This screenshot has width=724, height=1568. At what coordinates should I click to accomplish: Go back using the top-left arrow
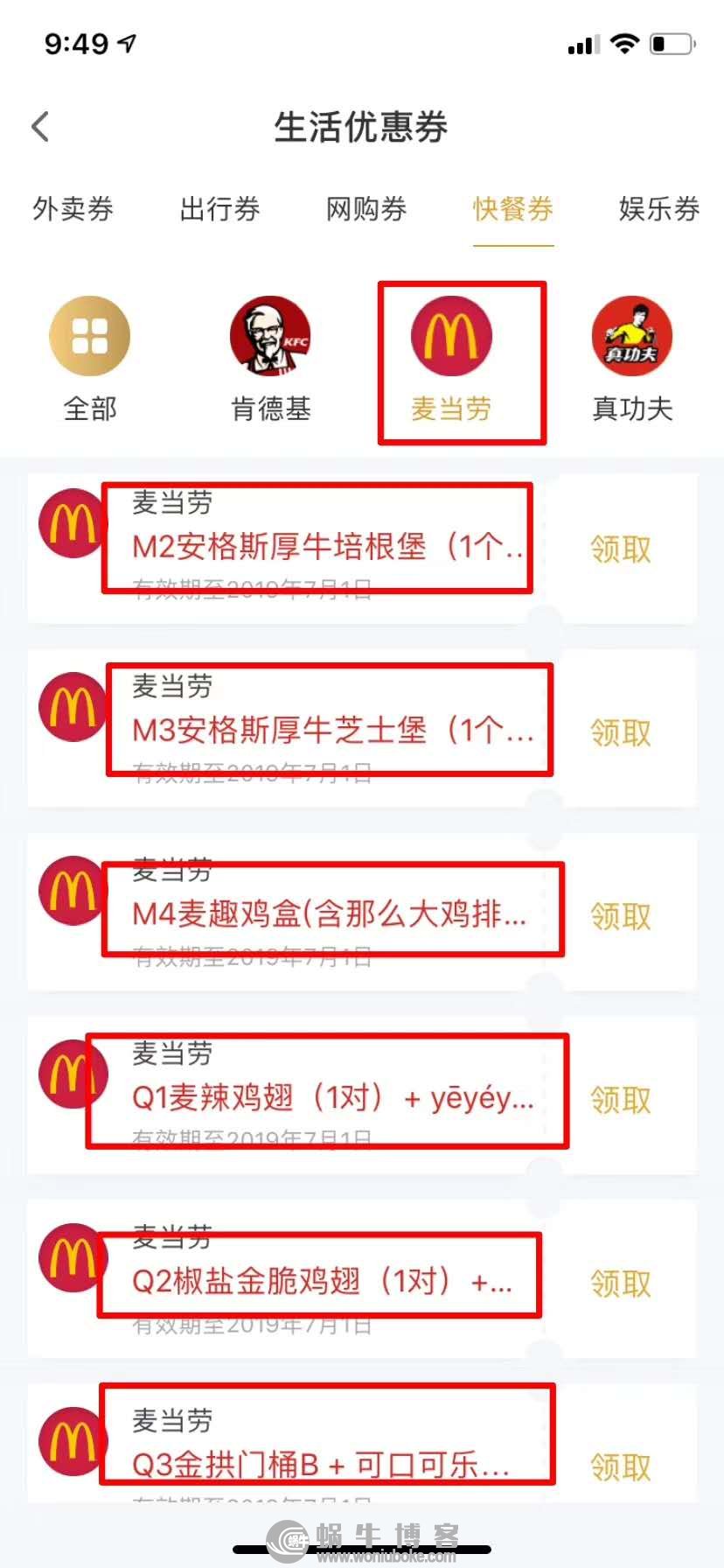coord(40,127)
